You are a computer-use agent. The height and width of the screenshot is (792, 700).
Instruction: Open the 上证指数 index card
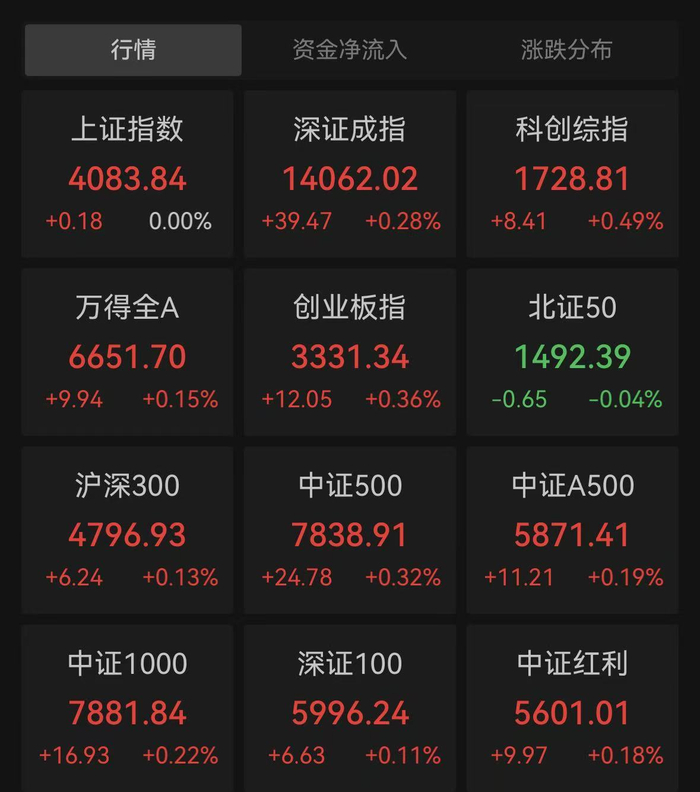pyautogui.click(x=127, y=175)
